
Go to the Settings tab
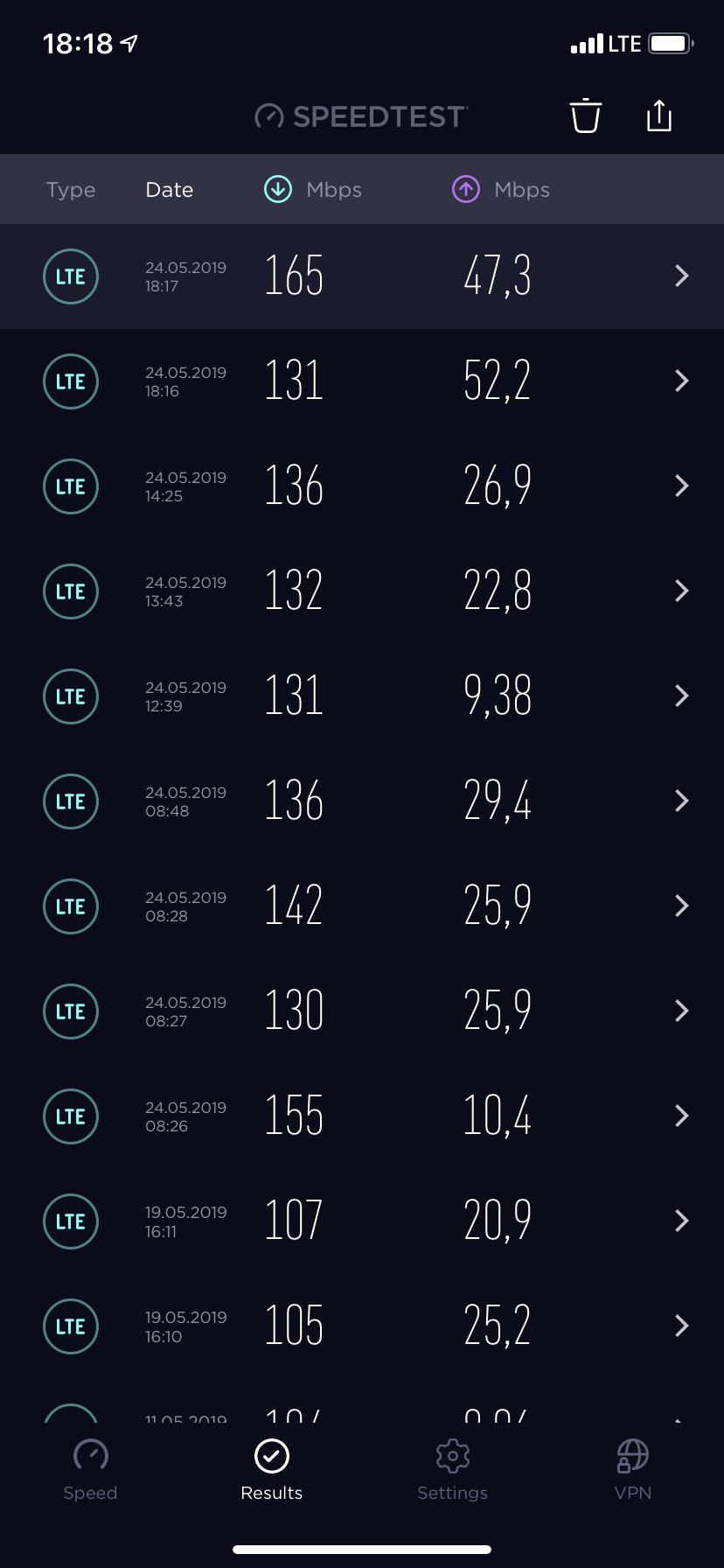(452, 1470)
